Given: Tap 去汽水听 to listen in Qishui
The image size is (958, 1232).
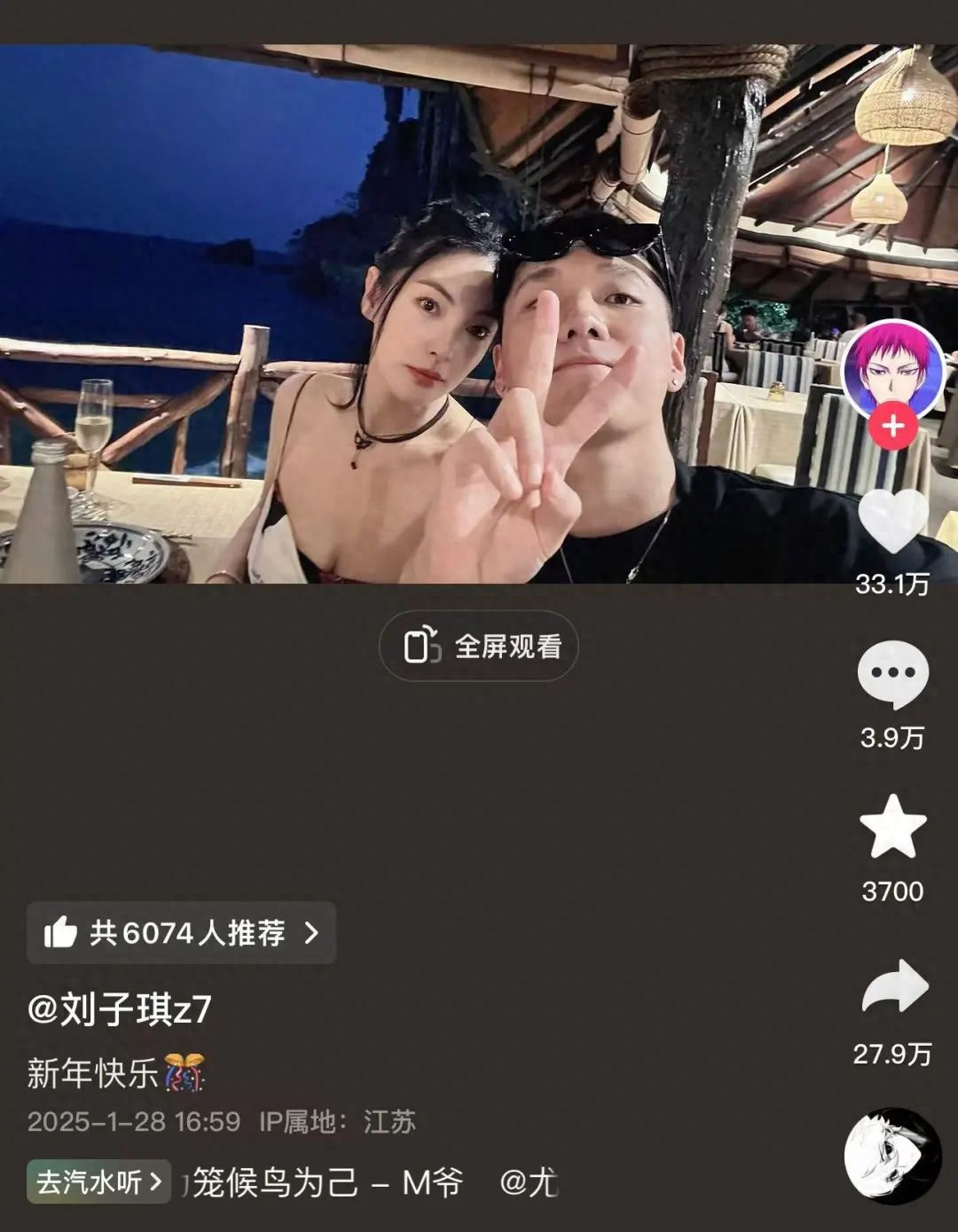Looking at the screenshot, I should point(98,1181).
